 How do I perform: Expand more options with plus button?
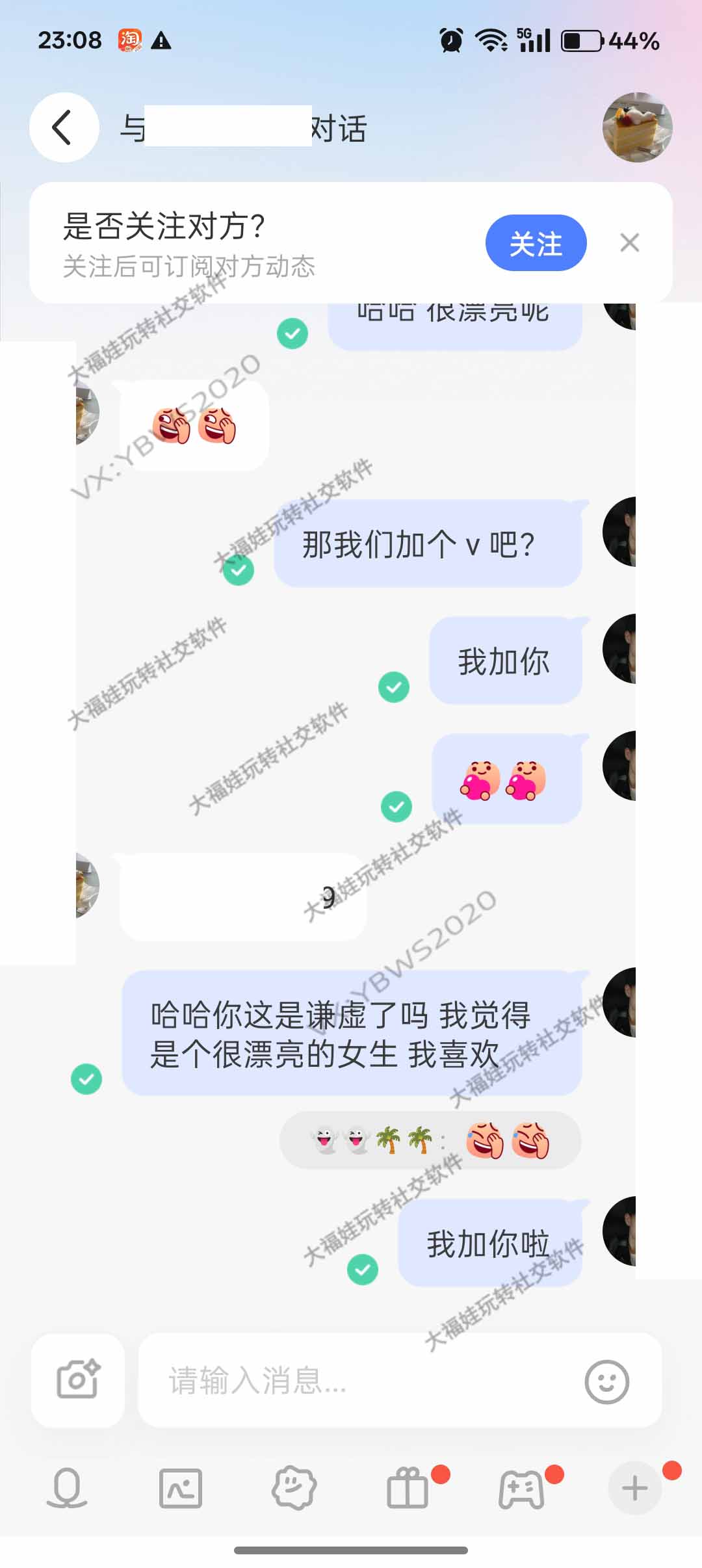pos(634,1488)
